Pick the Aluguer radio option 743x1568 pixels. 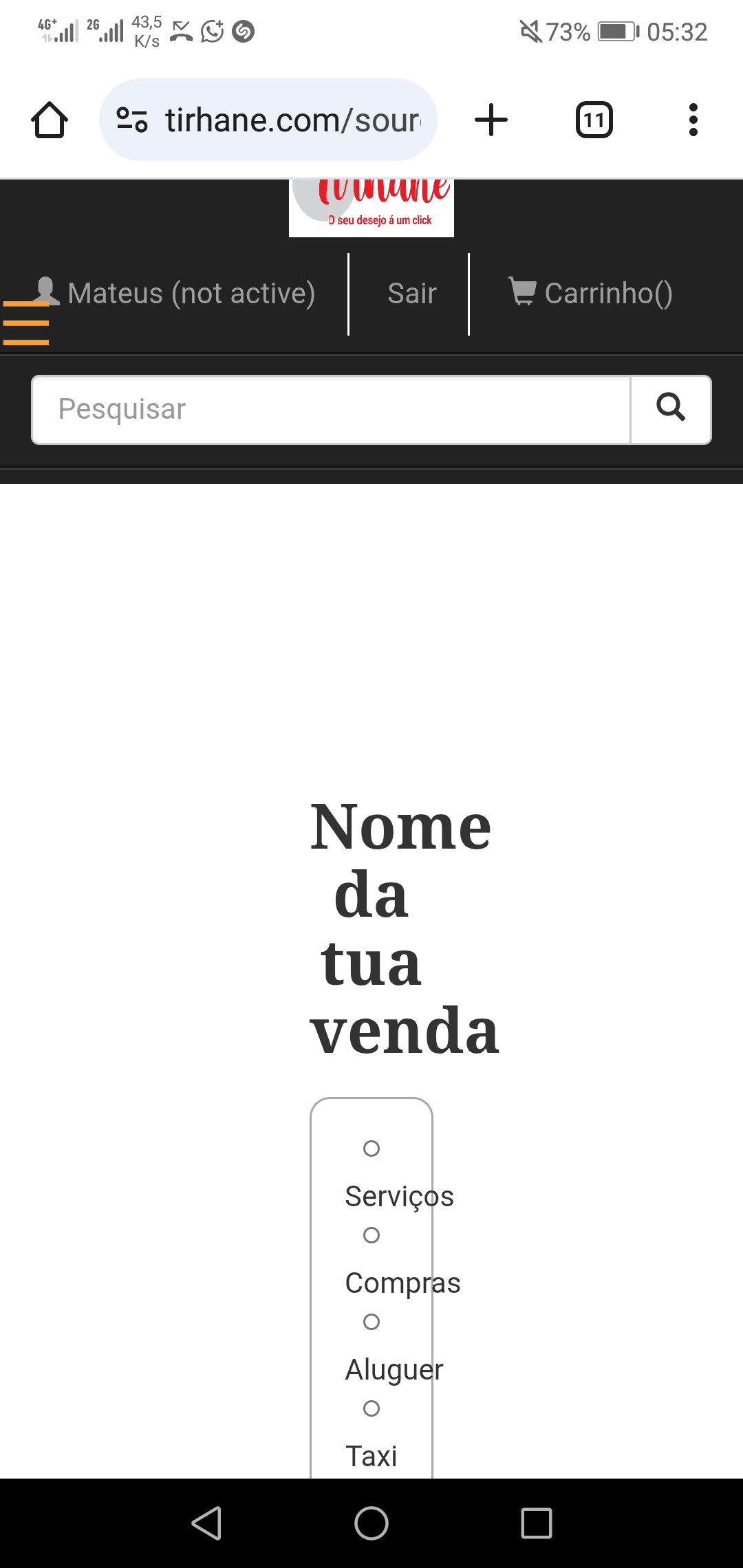click(371, 1322)
